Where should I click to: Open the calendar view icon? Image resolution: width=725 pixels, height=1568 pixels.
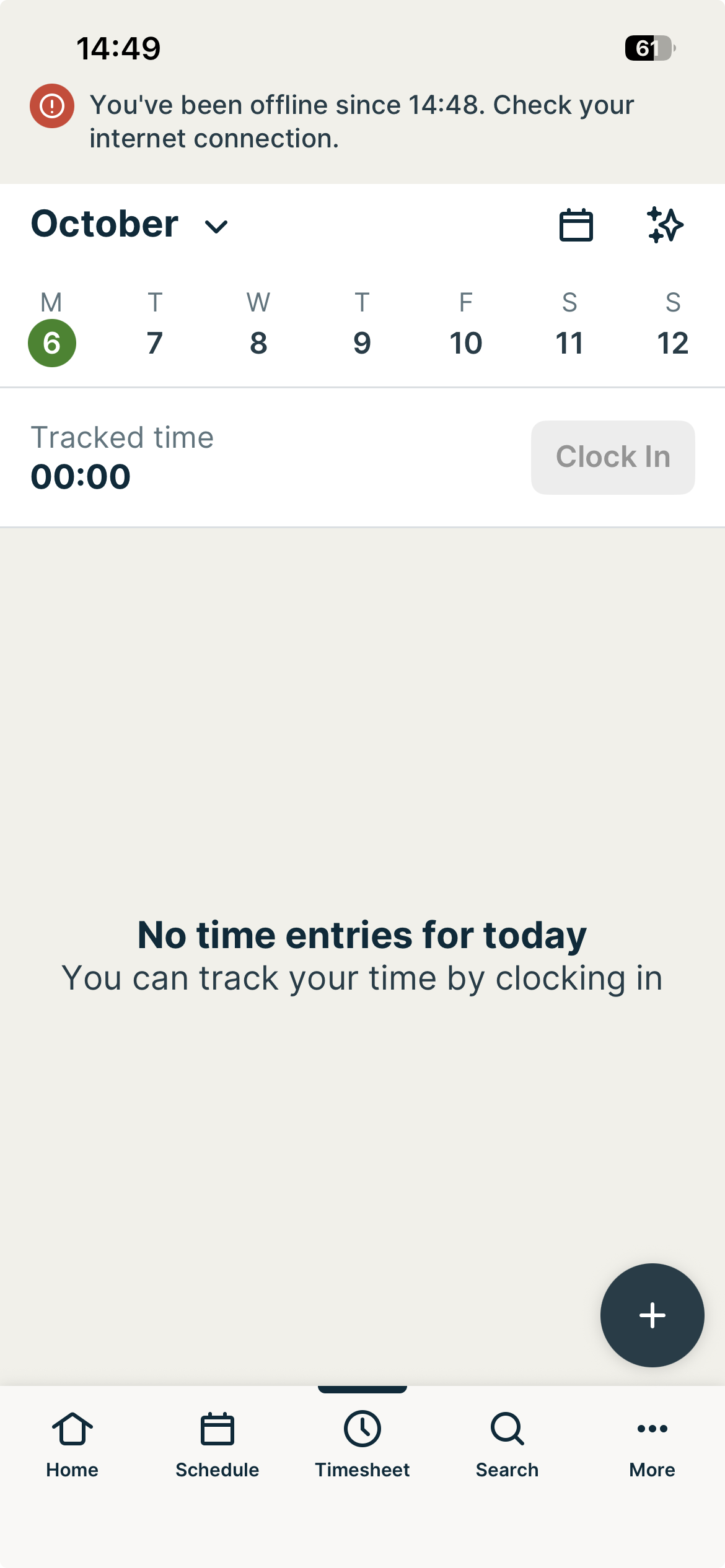click(575, 225)
